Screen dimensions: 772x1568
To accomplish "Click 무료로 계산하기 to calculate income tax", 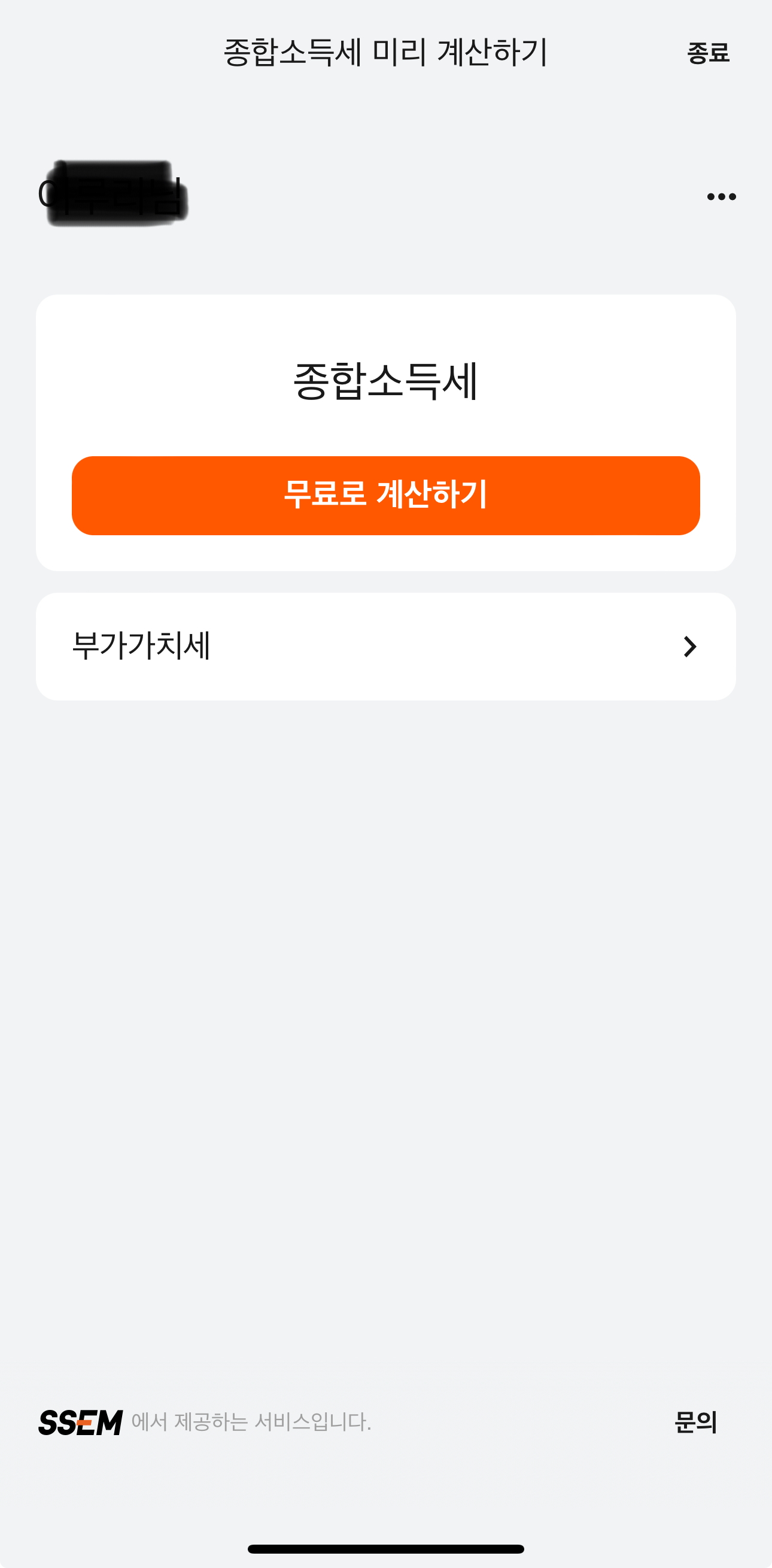I will pos(385,496).
